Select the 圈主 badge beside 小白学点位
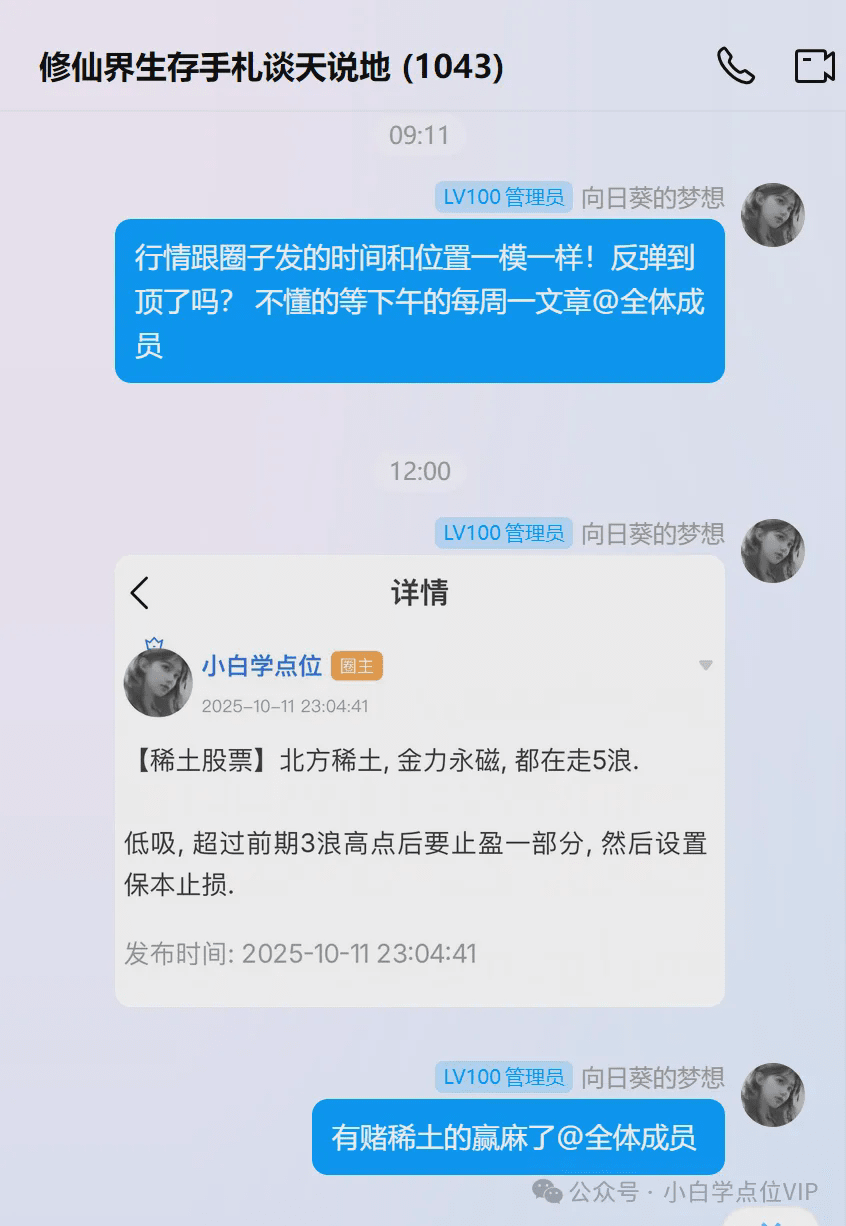The height and width of the screenshot is (1226, 846). click(x=357, y=666)
